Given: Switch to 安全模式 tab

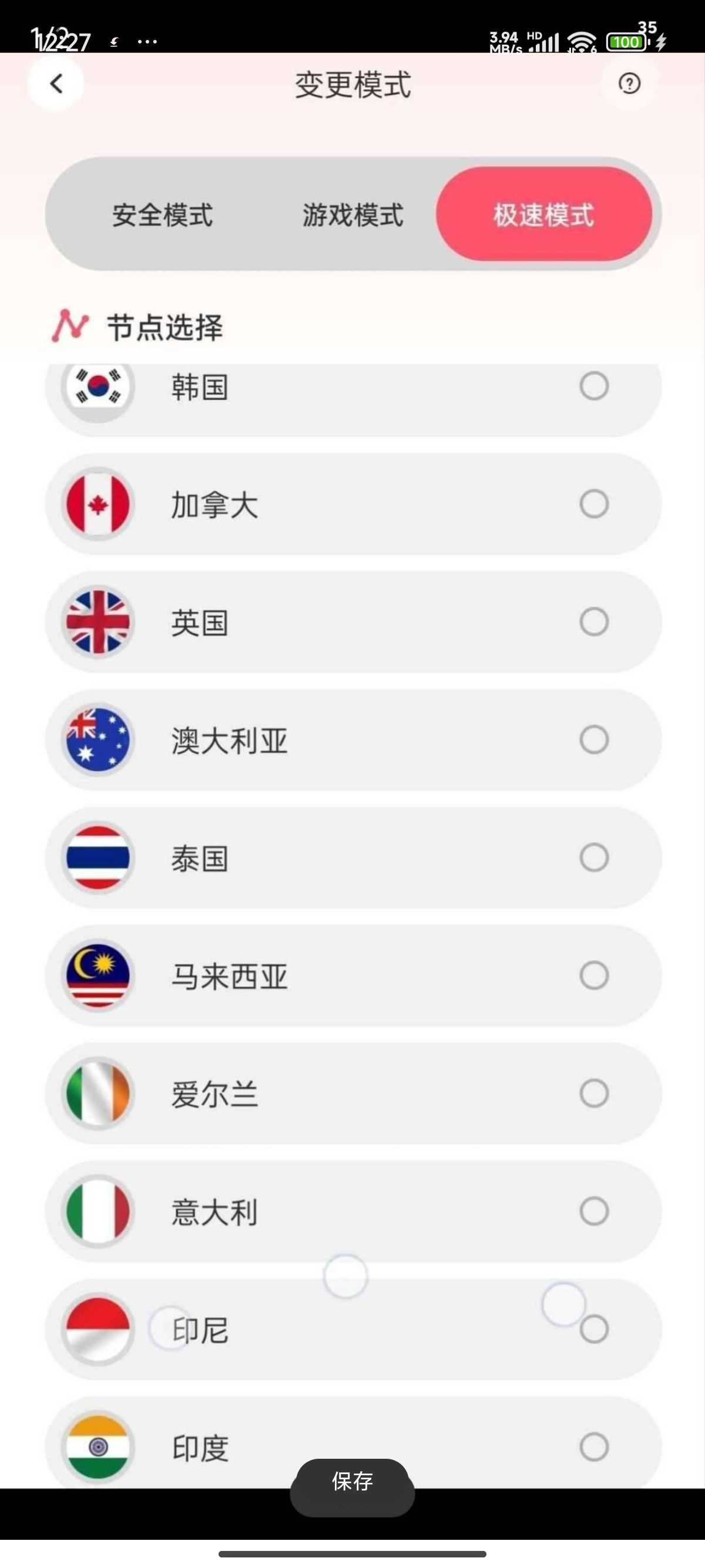Looking at the screenshot, I should tap(163, 215).
